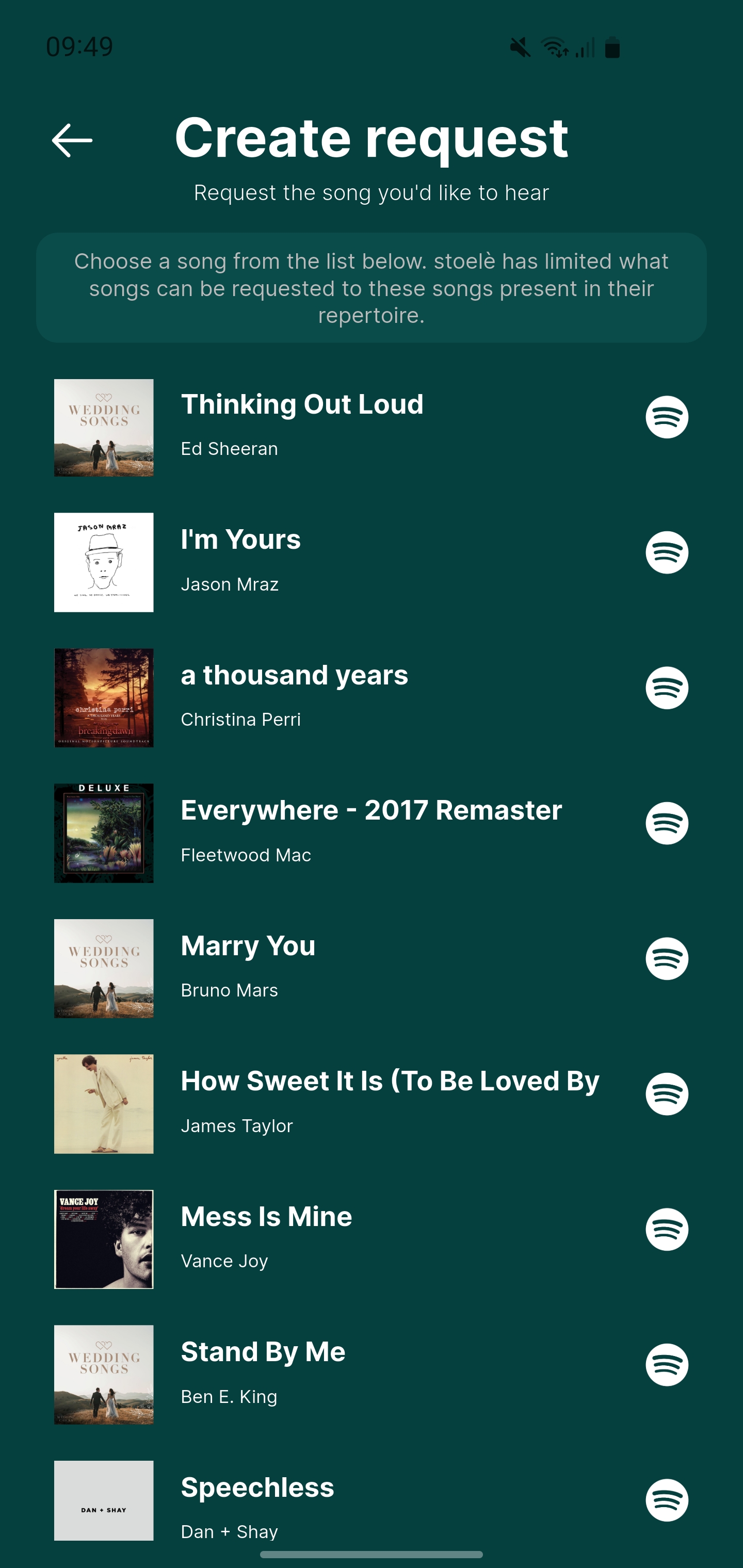Viewport: 743px width, 1568px height.
Task: Open Everywhere - 2017 Remaster on Spotify
Action: pyautogui.click(x=666, y=823)
